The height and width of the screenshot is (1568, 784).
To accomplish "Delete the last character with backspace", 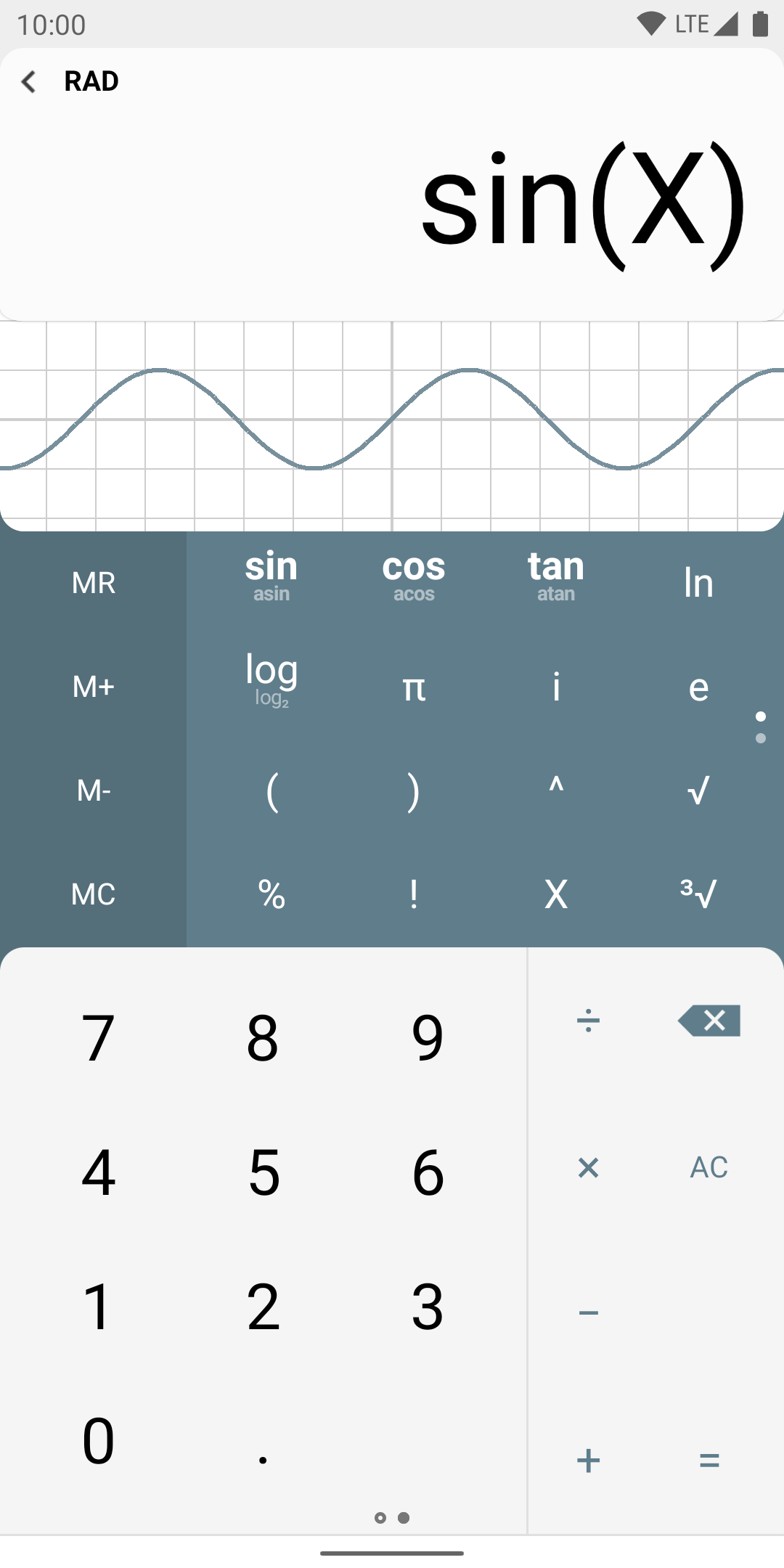I will (709, 1021).
